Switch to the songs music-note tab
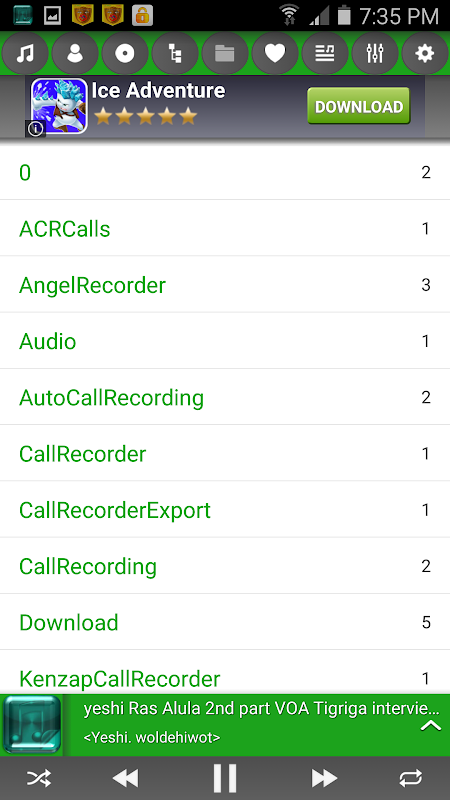450x800 pixels. click(x=25, y=53)
